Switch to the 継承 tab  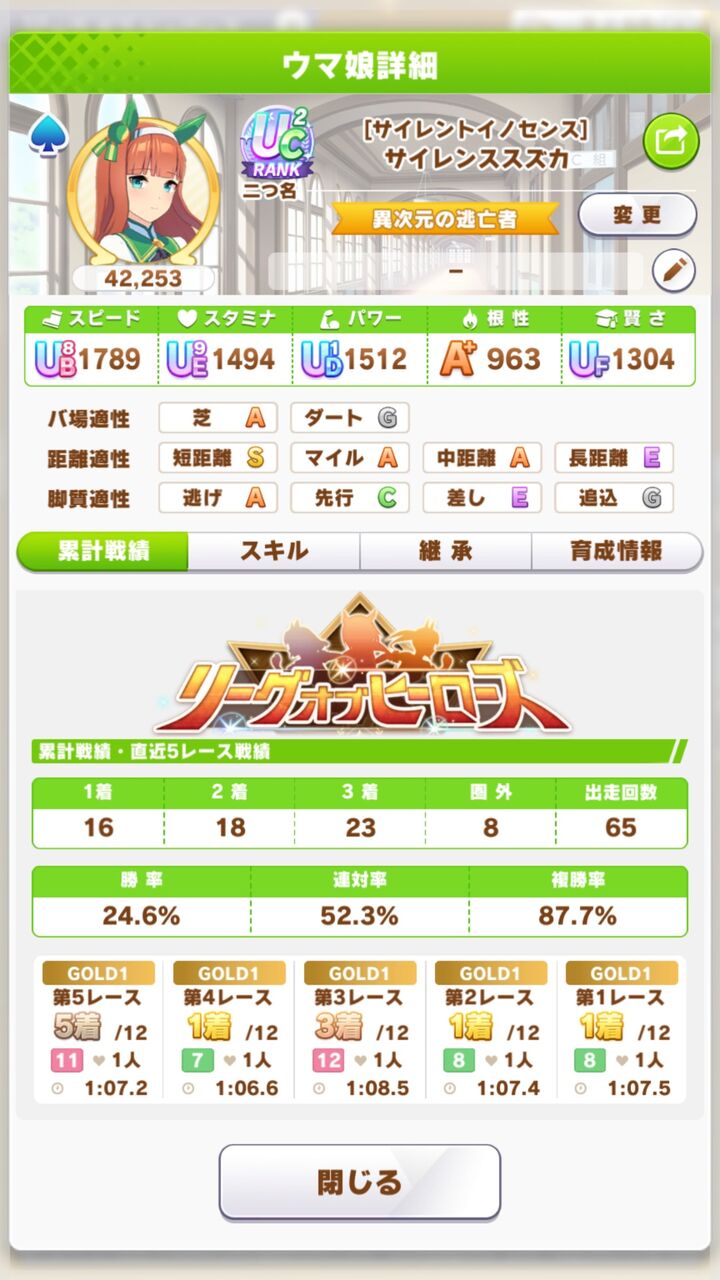coord(445,551)
